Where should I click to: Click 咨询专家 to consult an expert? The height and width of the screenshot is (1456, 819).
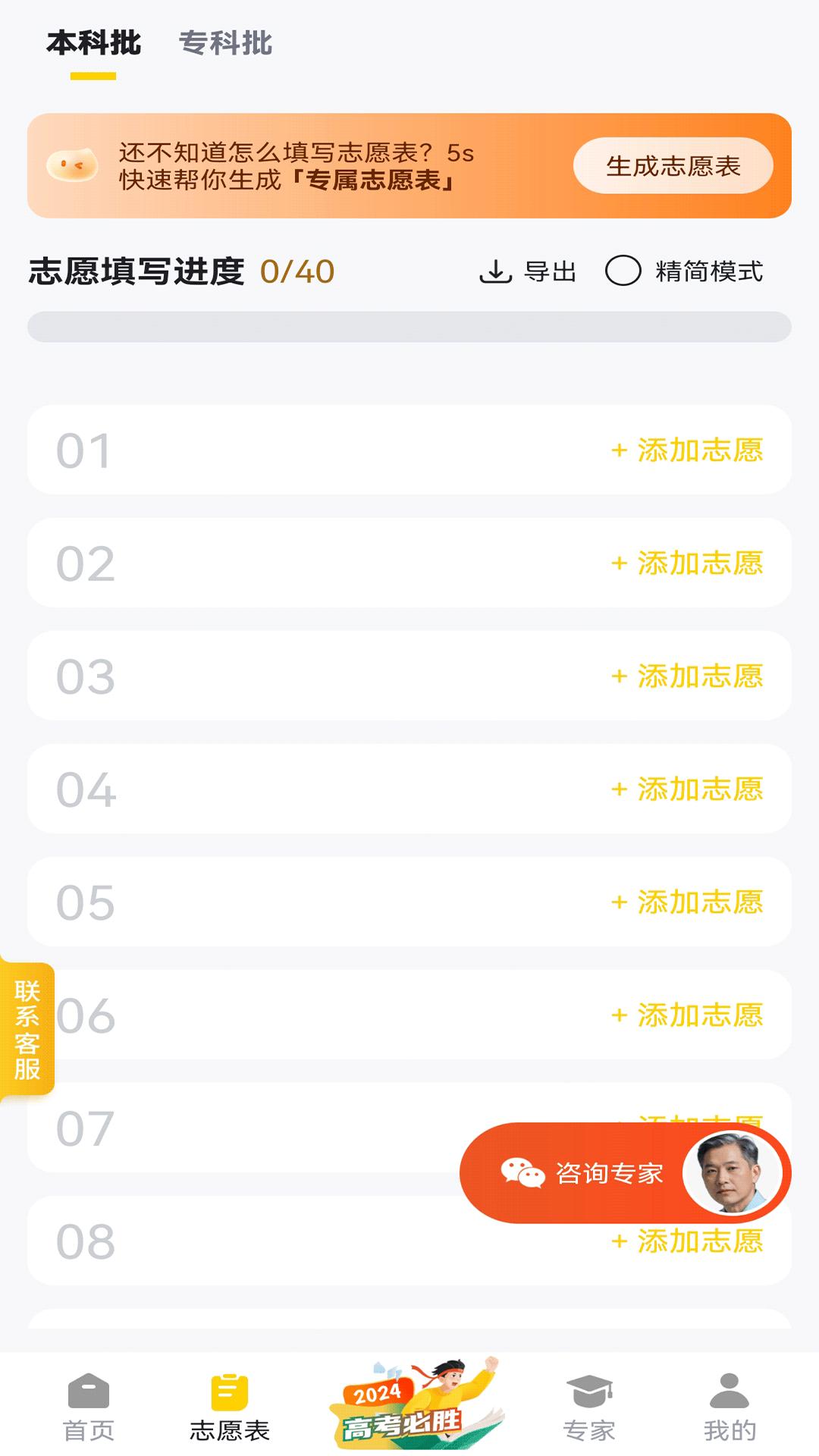(607, 1172)
